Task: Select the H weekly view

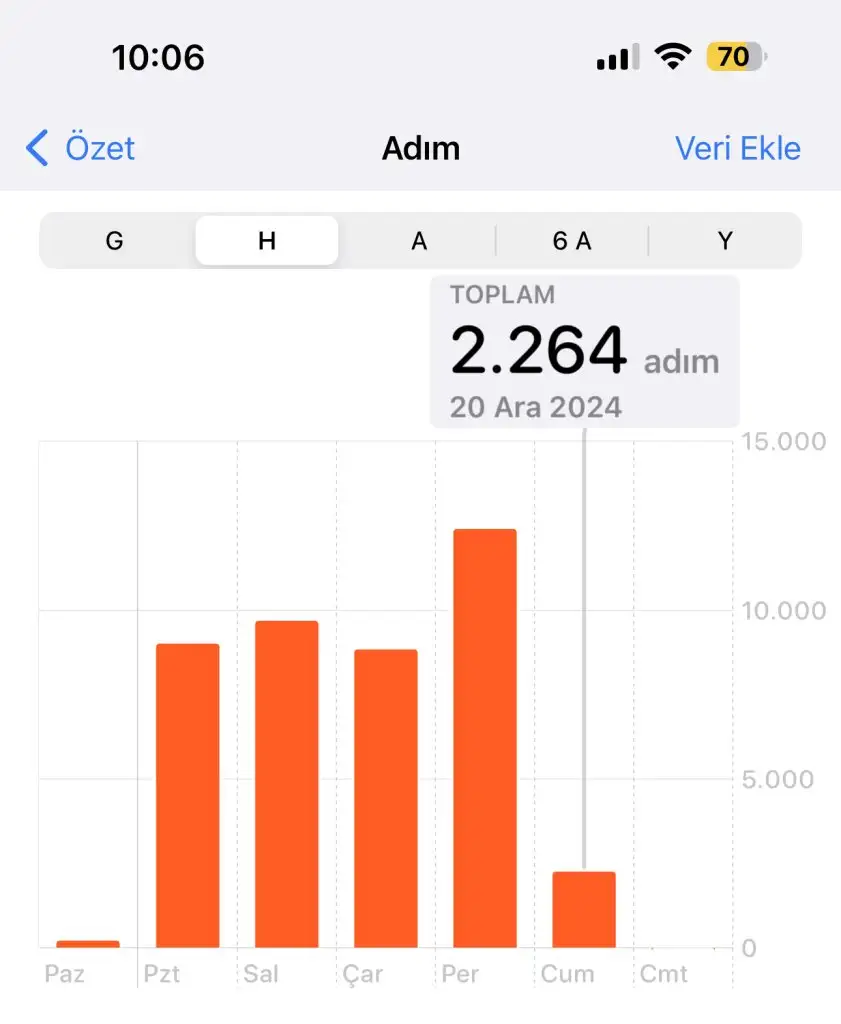Action: tap(267, 241)
